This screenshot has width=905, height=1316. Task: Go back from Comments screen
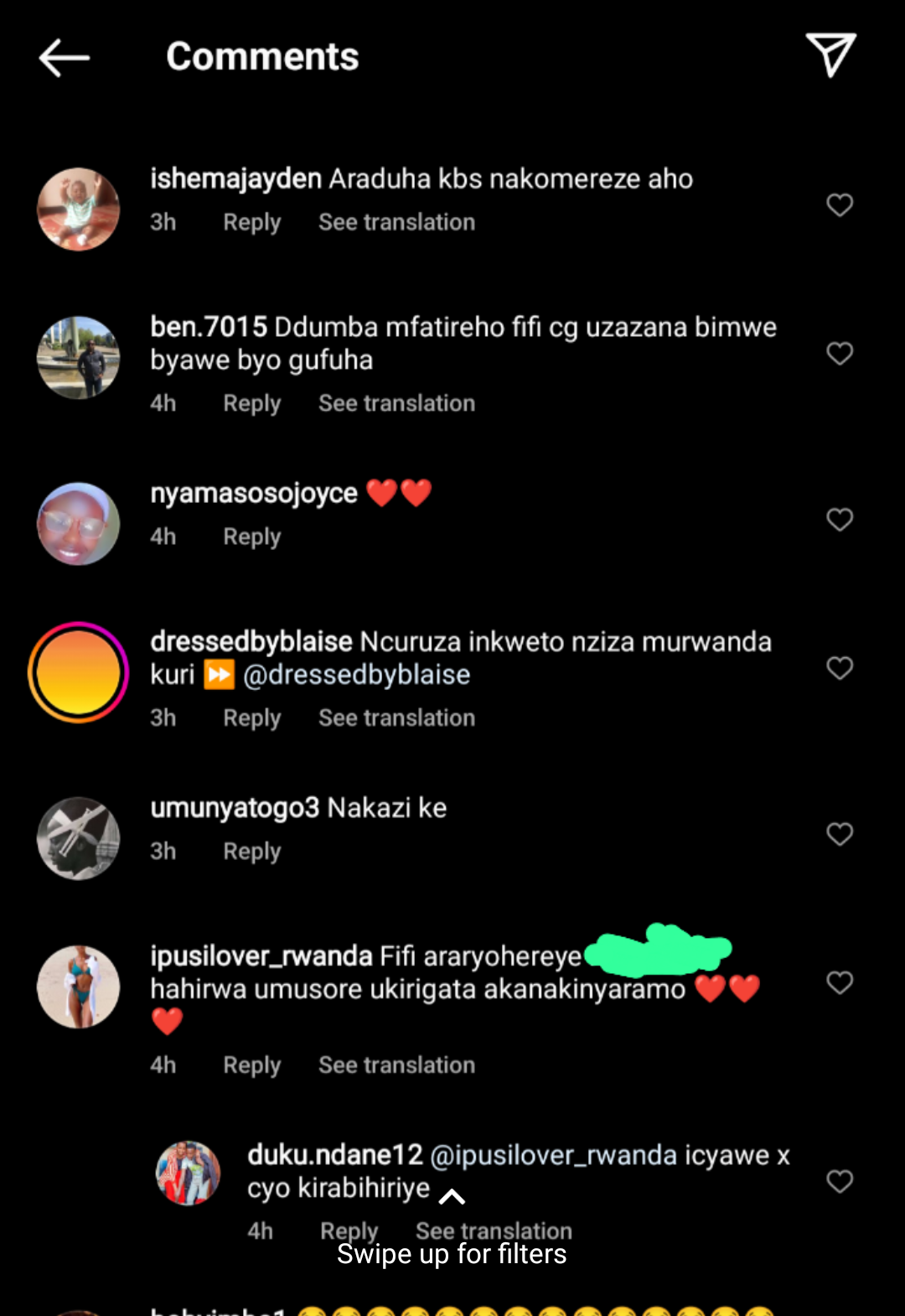(x=64, y=57)
